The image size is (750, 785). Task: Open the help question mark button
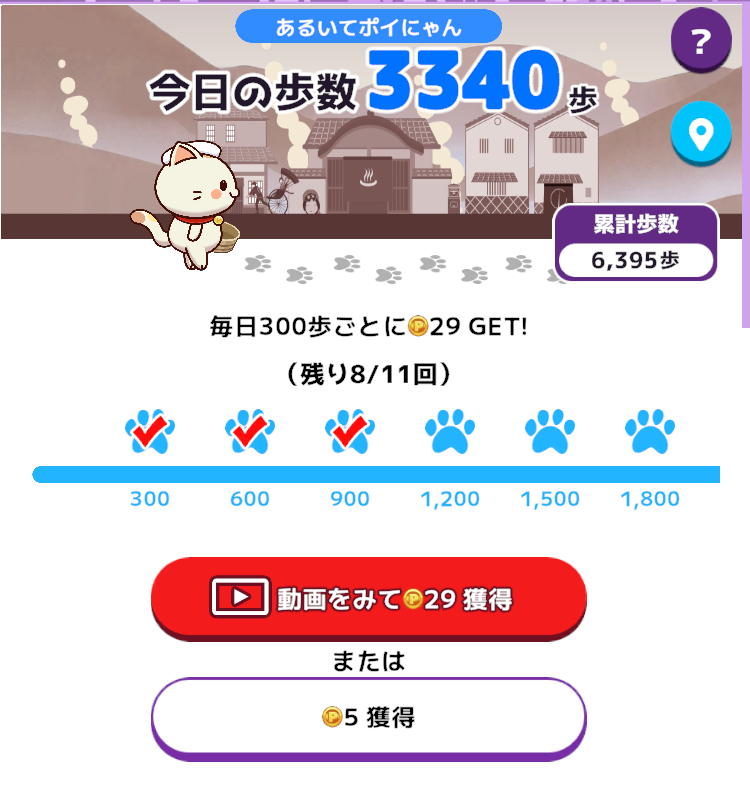click(701, 42)
